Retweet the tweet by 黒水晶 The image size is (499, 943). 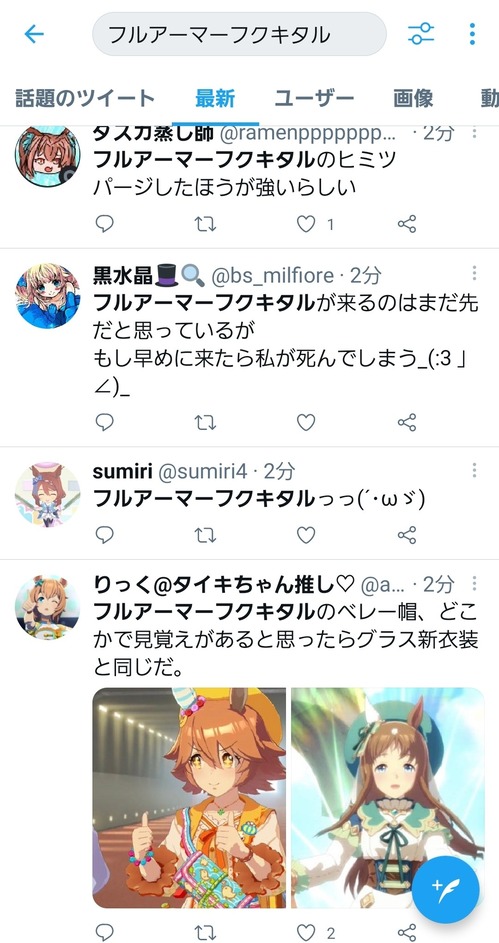(x=206, y=422)
